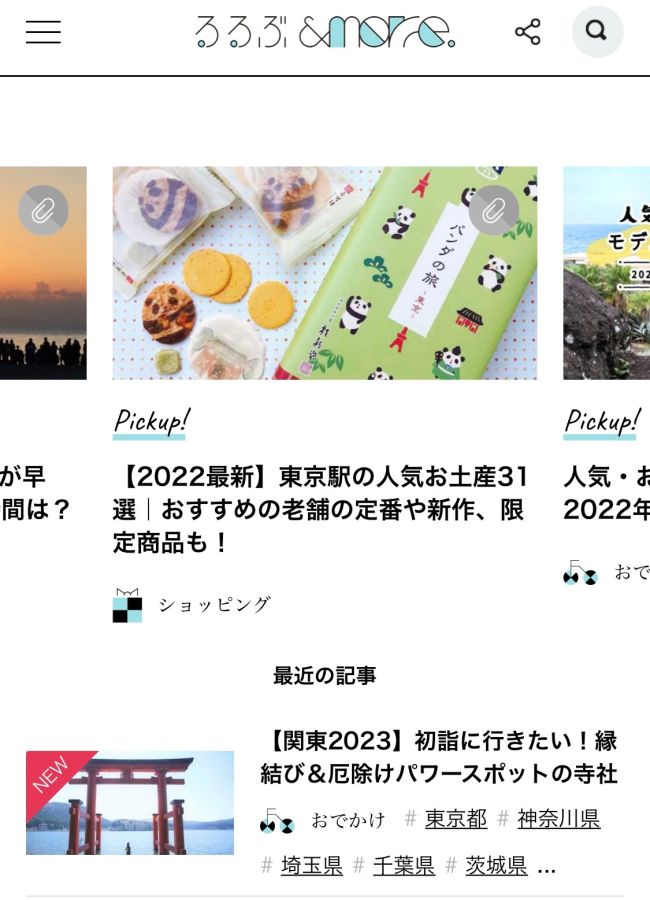Open the おでかけ category under 初詣 article

point(346,821)
